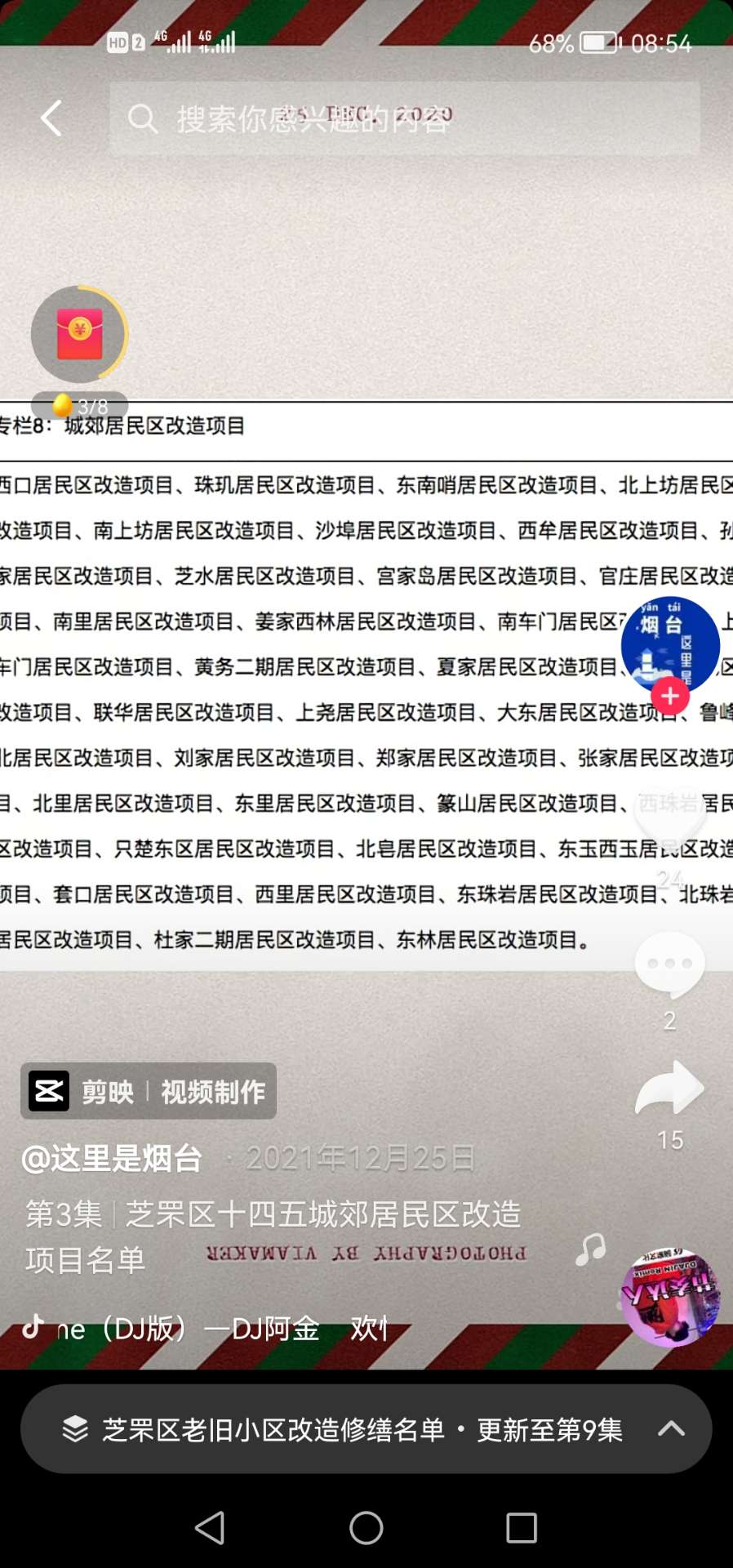This screenshot has width=733, height=1568.
Task: Open the search field
Action: coord(404,119)
